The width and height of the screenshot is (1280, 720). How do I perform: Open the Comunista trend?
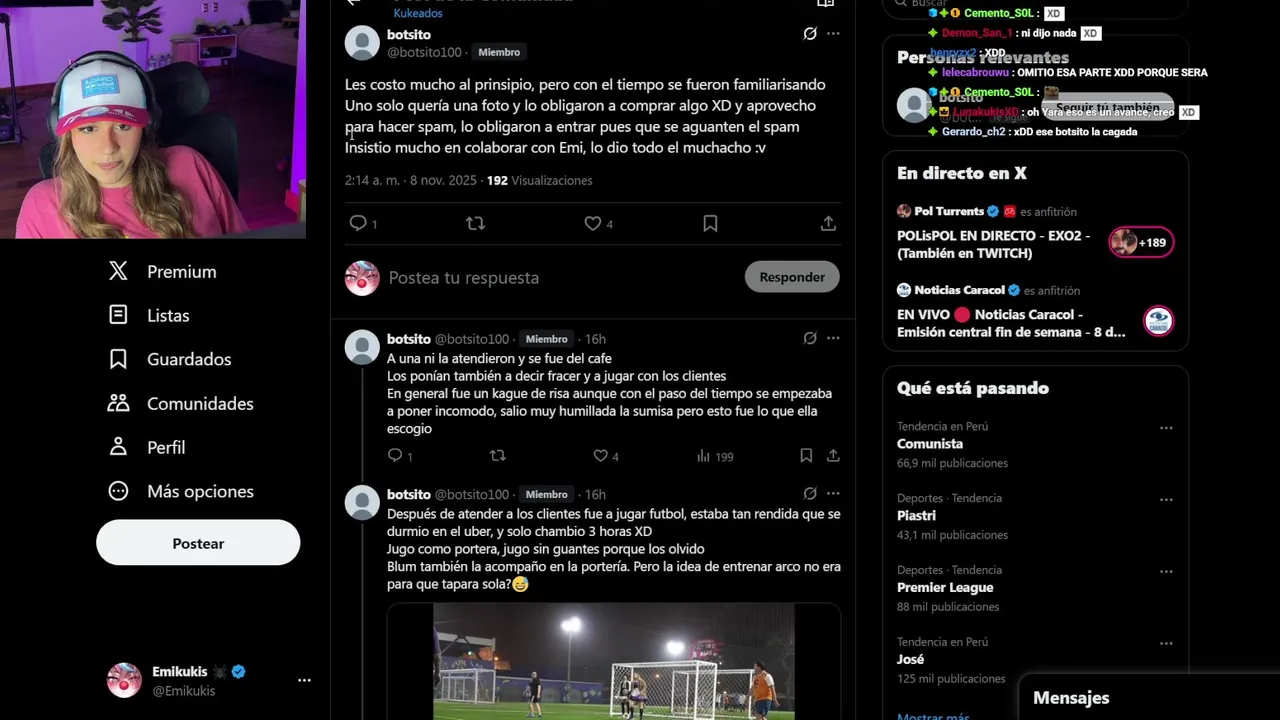(930, 444)
